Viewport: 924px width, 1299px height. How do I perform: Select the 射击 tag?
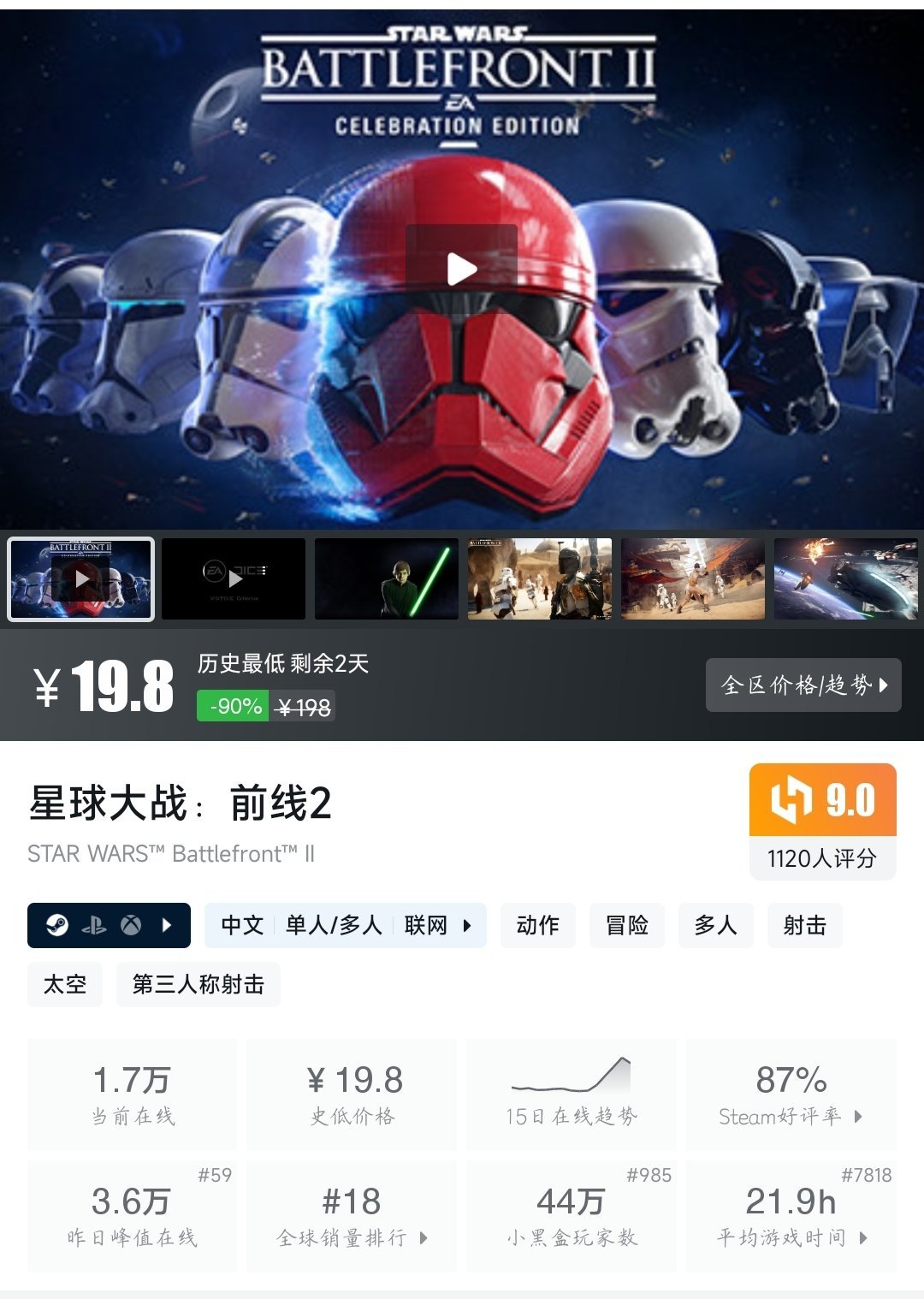point(805,925)
